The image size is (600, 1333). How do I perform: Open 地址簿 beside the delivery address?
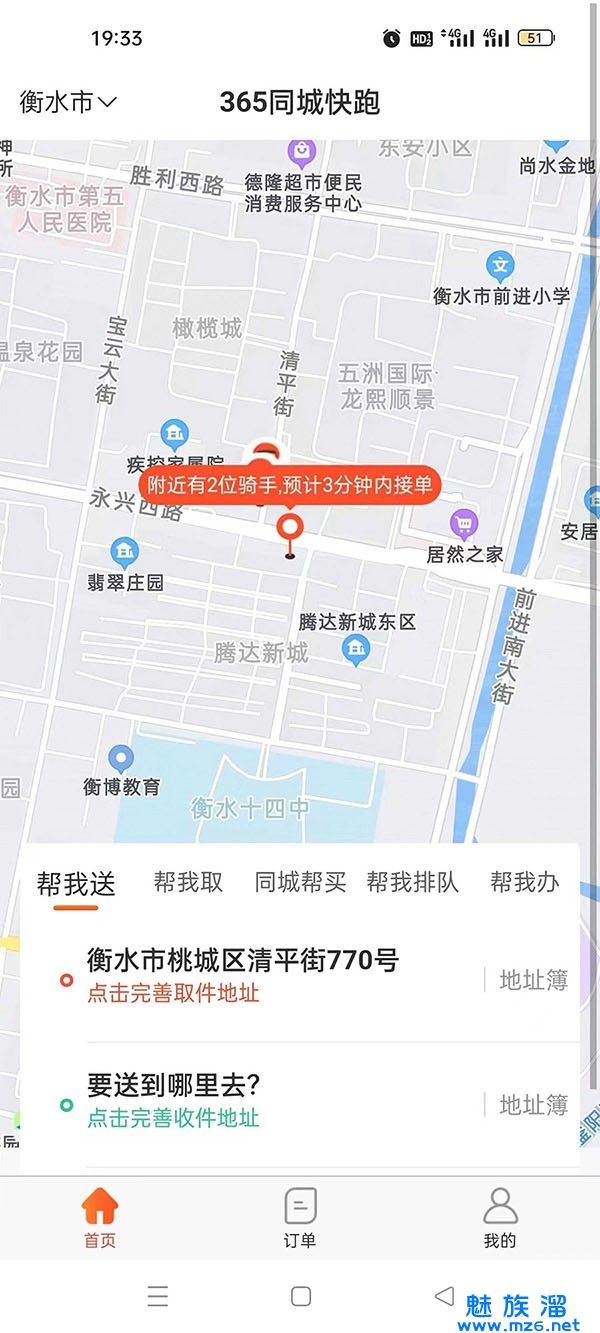pos(533,1104)
